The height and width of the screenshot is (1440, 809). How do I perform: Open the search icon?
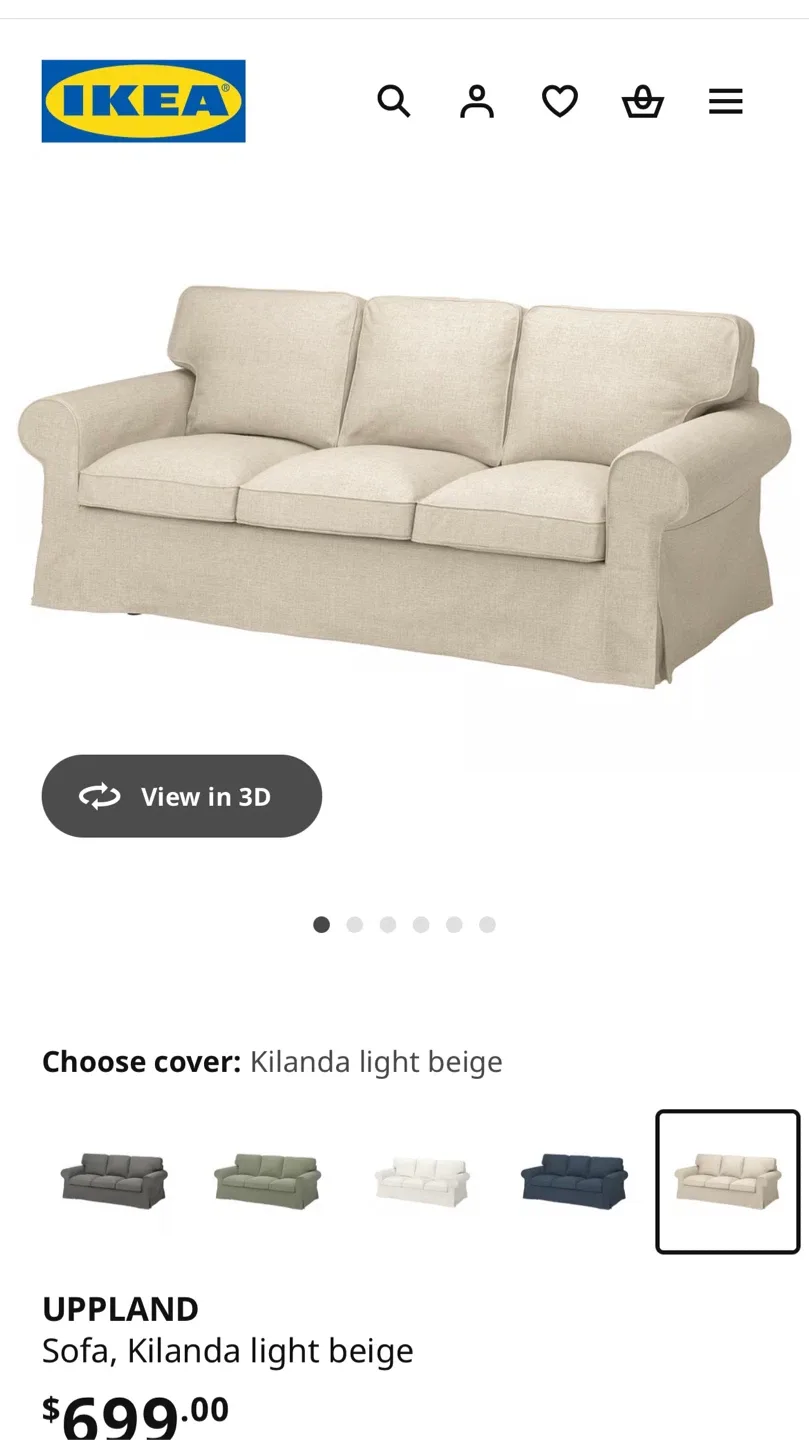coord(393,101)
